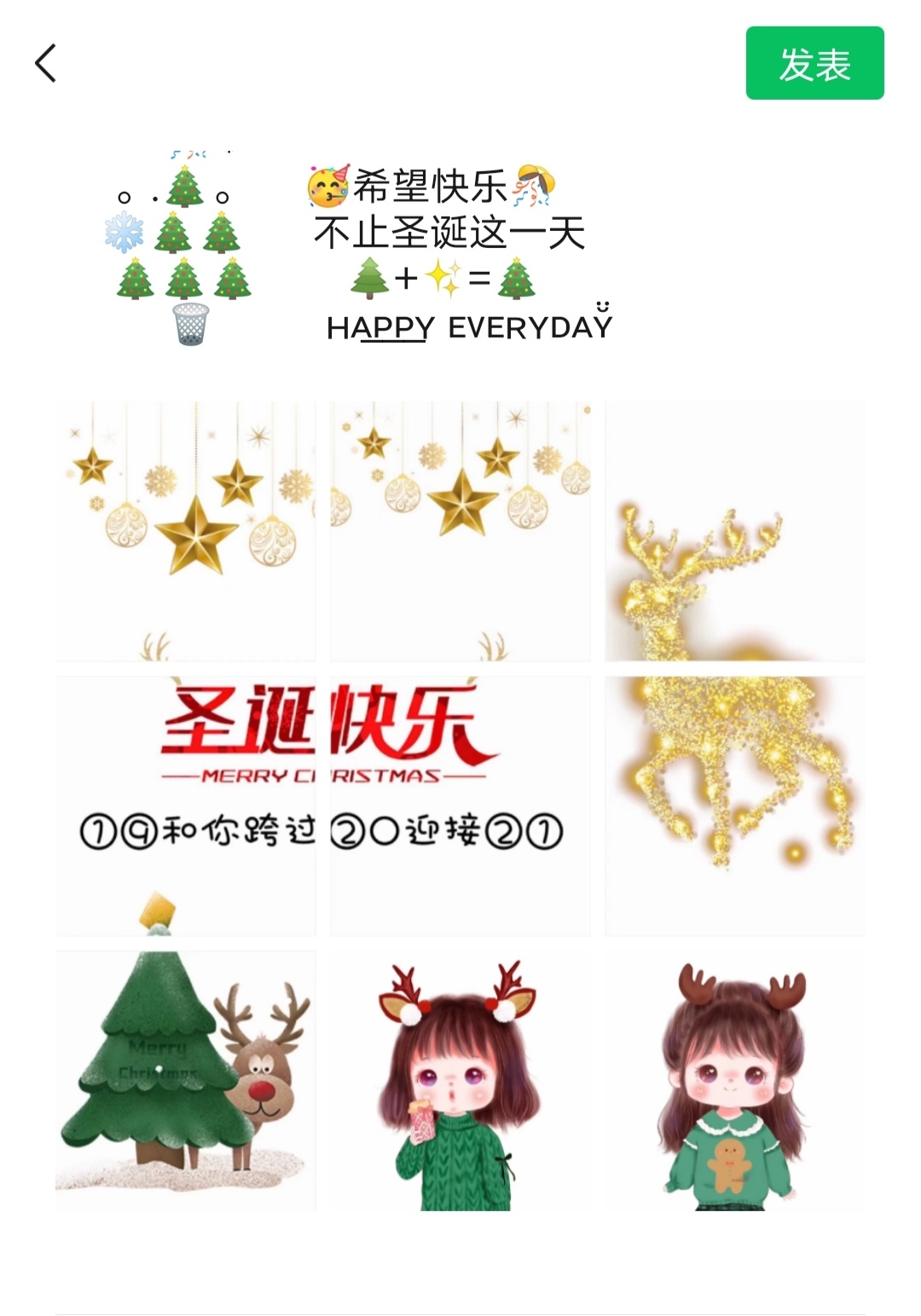
Task: Open the second gold star ornaments photo
Action: (x=460, y=531)
